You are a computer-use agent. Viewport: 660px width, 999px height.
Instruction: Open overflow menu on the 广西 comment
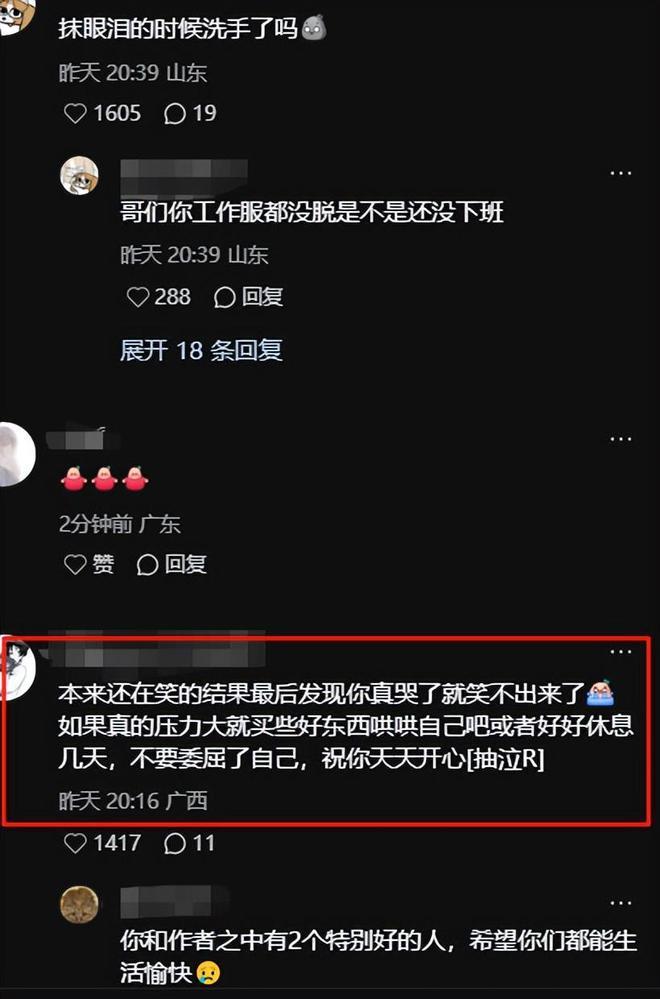tap(621, 652)
